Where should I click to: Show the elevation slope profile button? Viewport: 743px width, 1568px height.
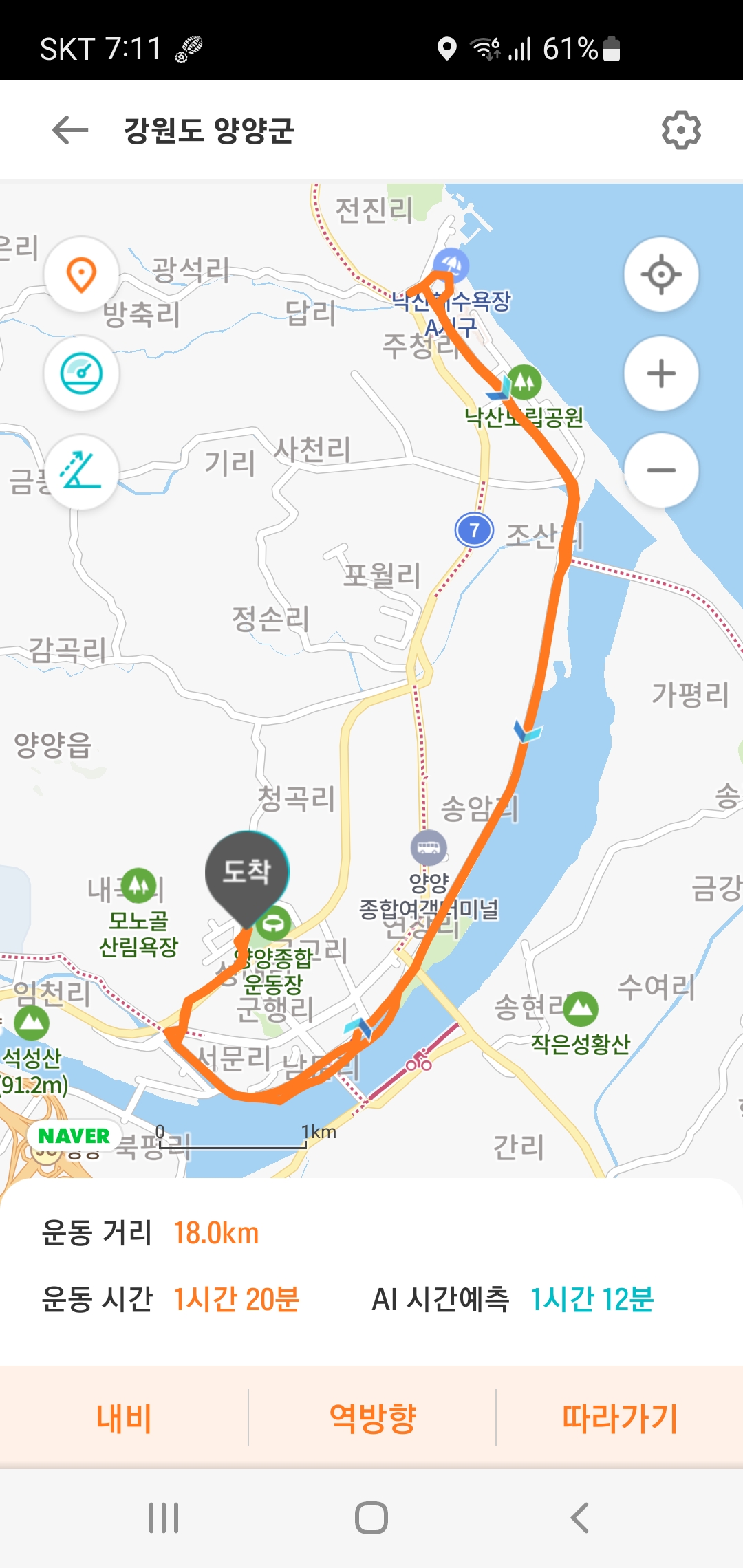(81, 472)
